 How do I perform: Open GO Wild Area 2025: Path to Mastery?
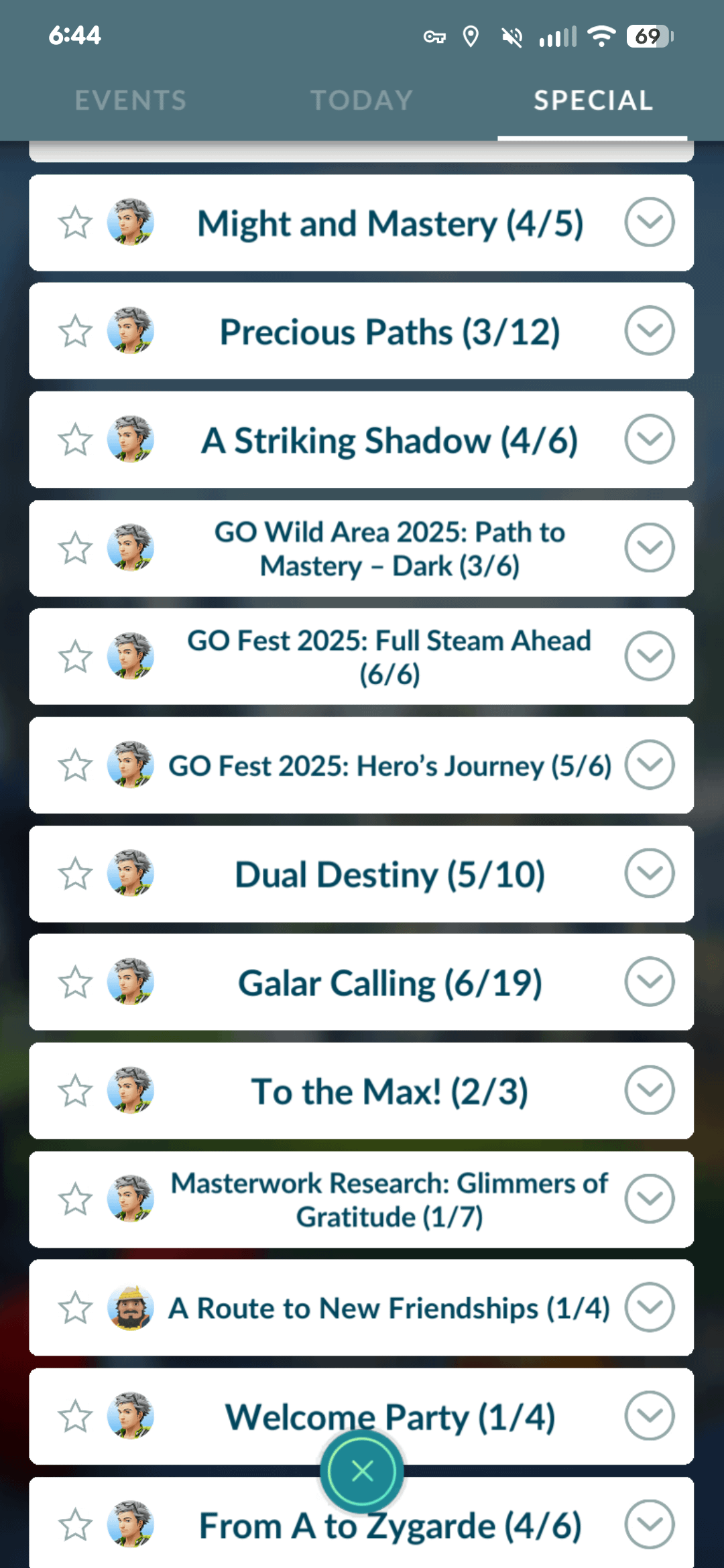point(389,549)
